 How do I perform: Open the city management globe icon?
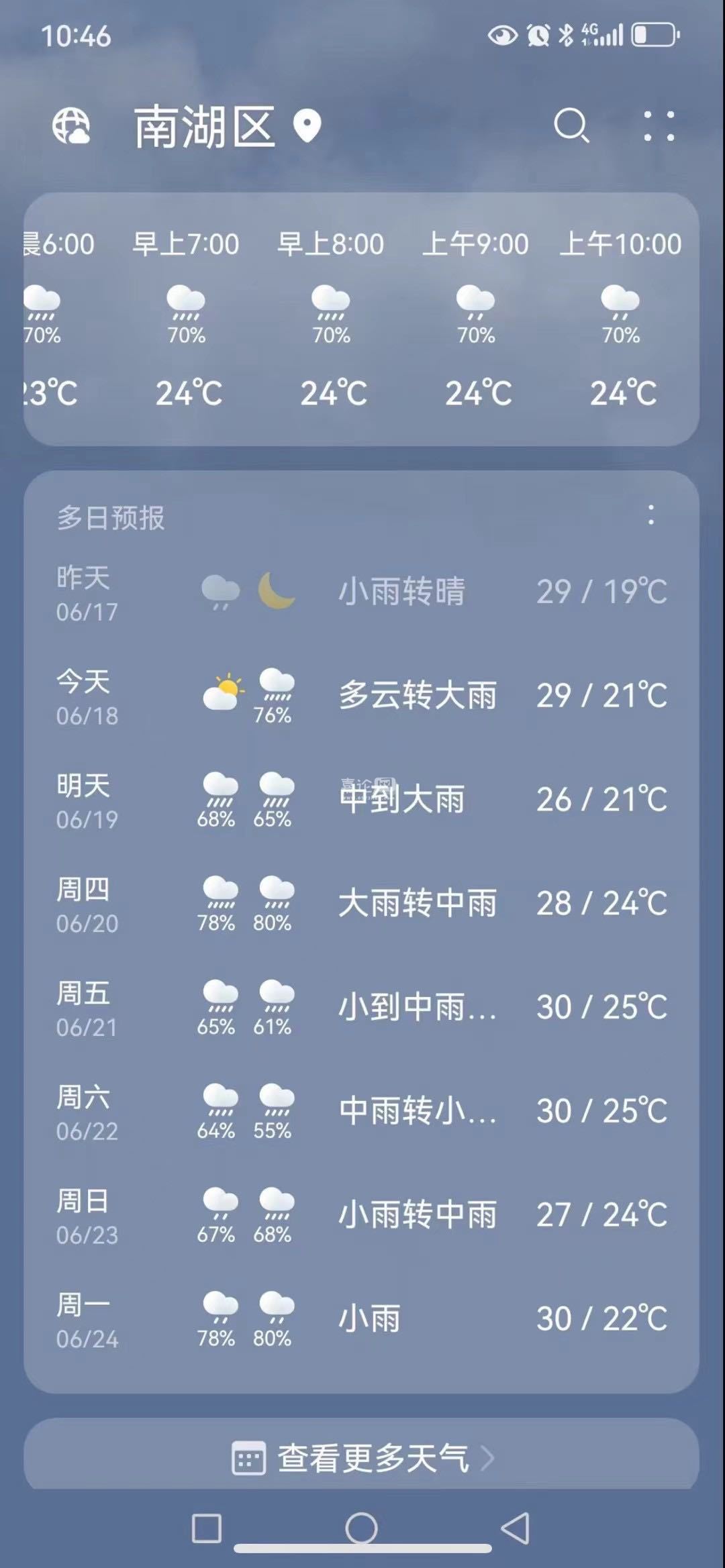[71, 126]
